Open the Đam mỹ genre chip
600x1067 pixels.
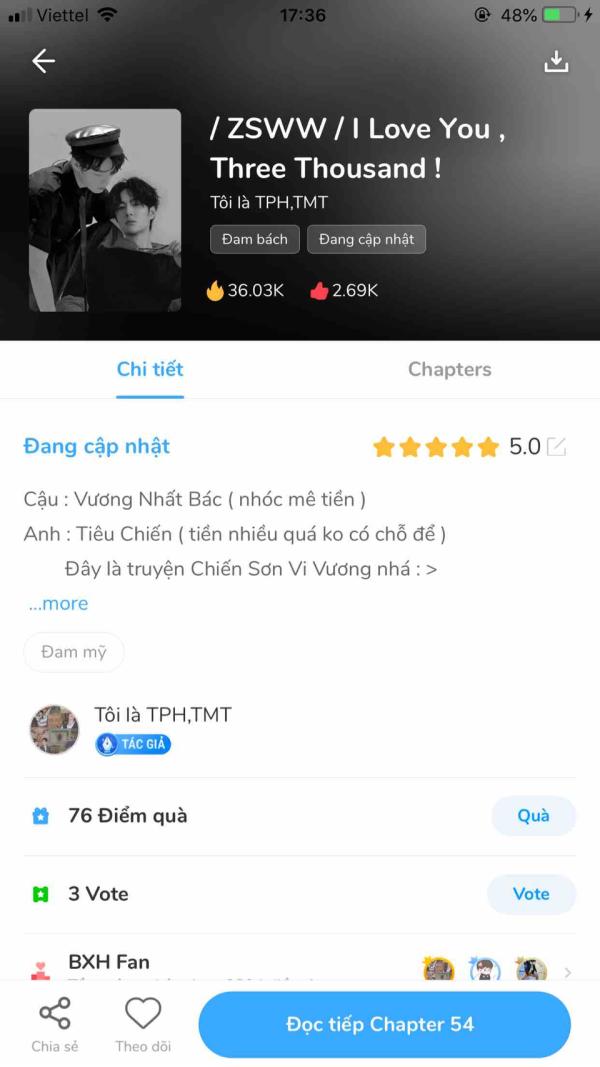point(74,652)
